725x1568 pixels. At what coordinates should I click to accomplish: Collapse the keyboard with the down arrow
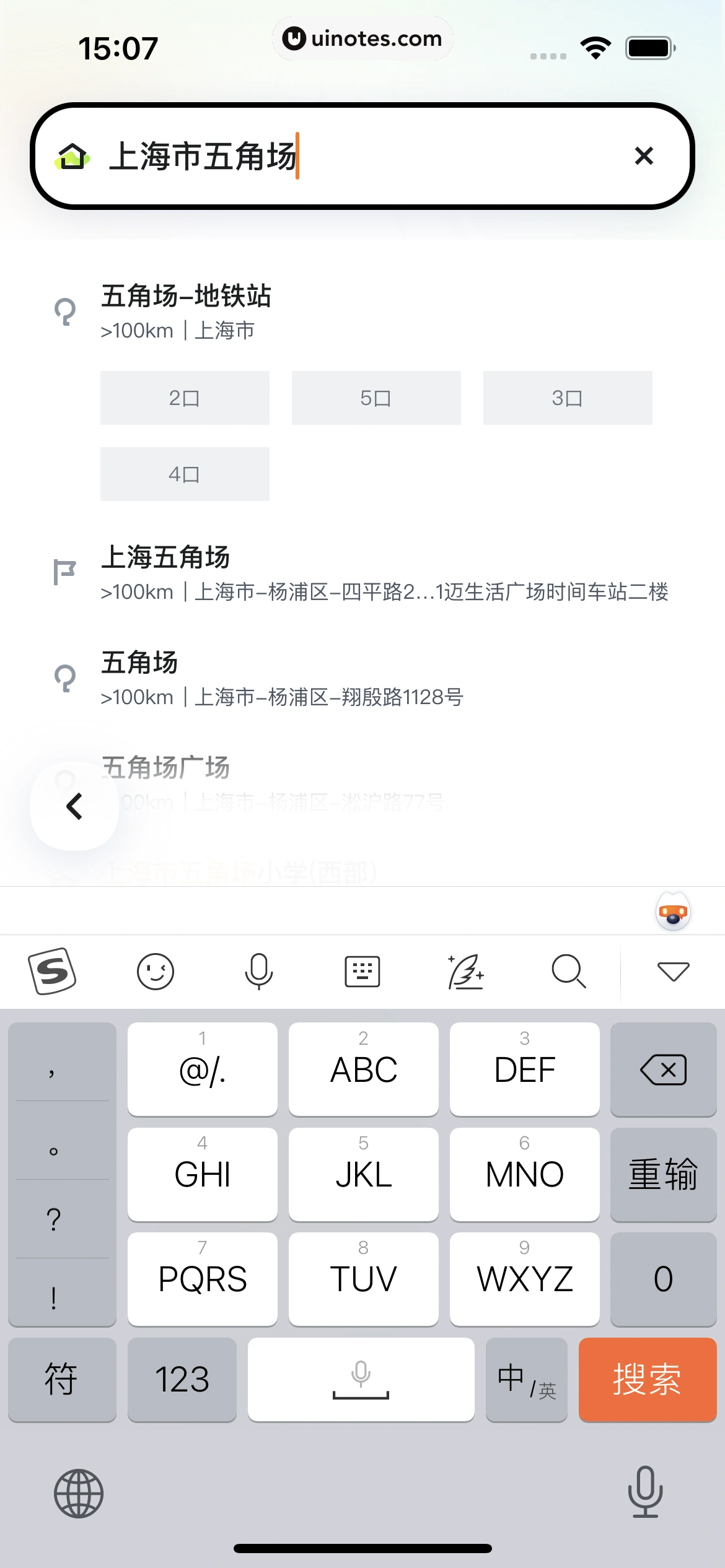pos(674,971)
